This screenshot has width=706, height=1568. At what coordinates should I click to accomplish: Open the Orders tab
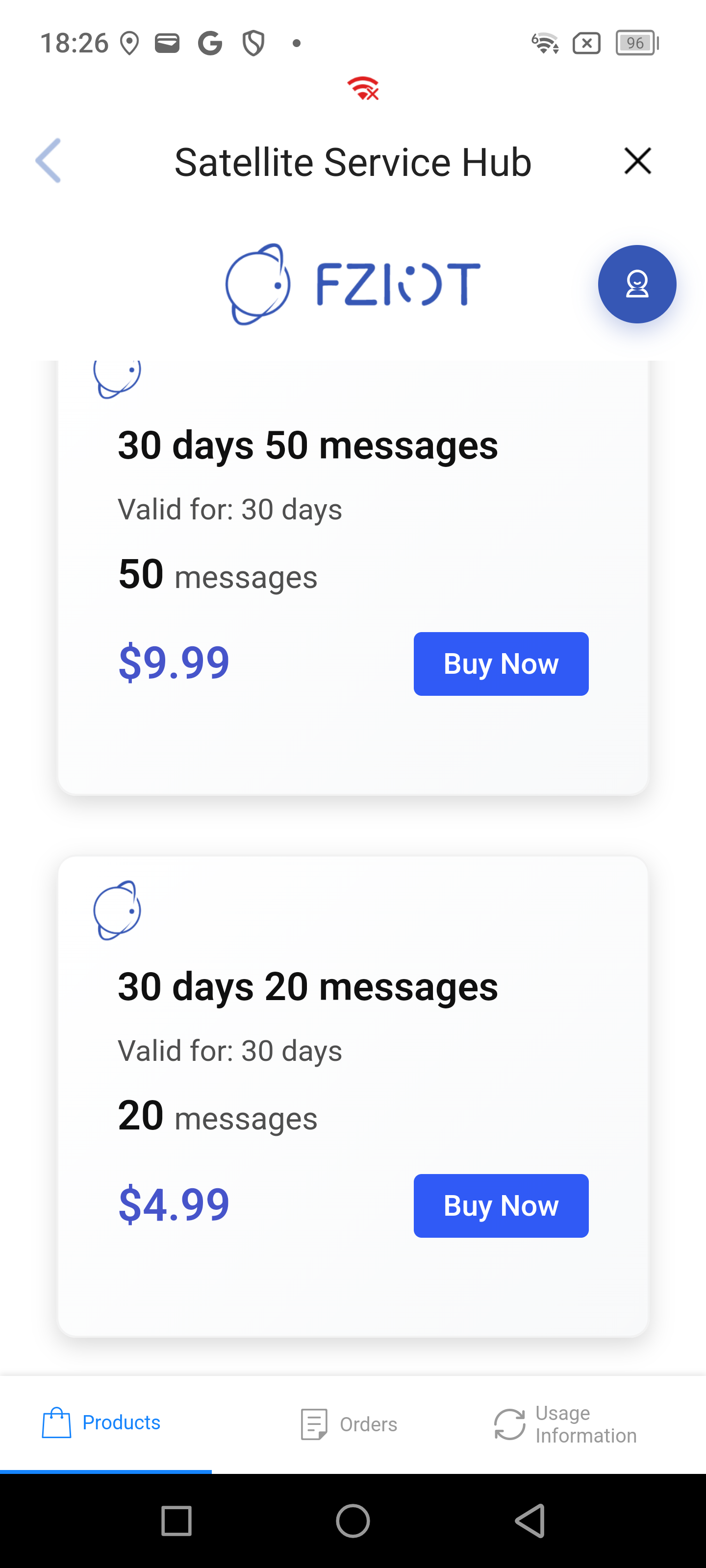click(x=350, y=1424)
